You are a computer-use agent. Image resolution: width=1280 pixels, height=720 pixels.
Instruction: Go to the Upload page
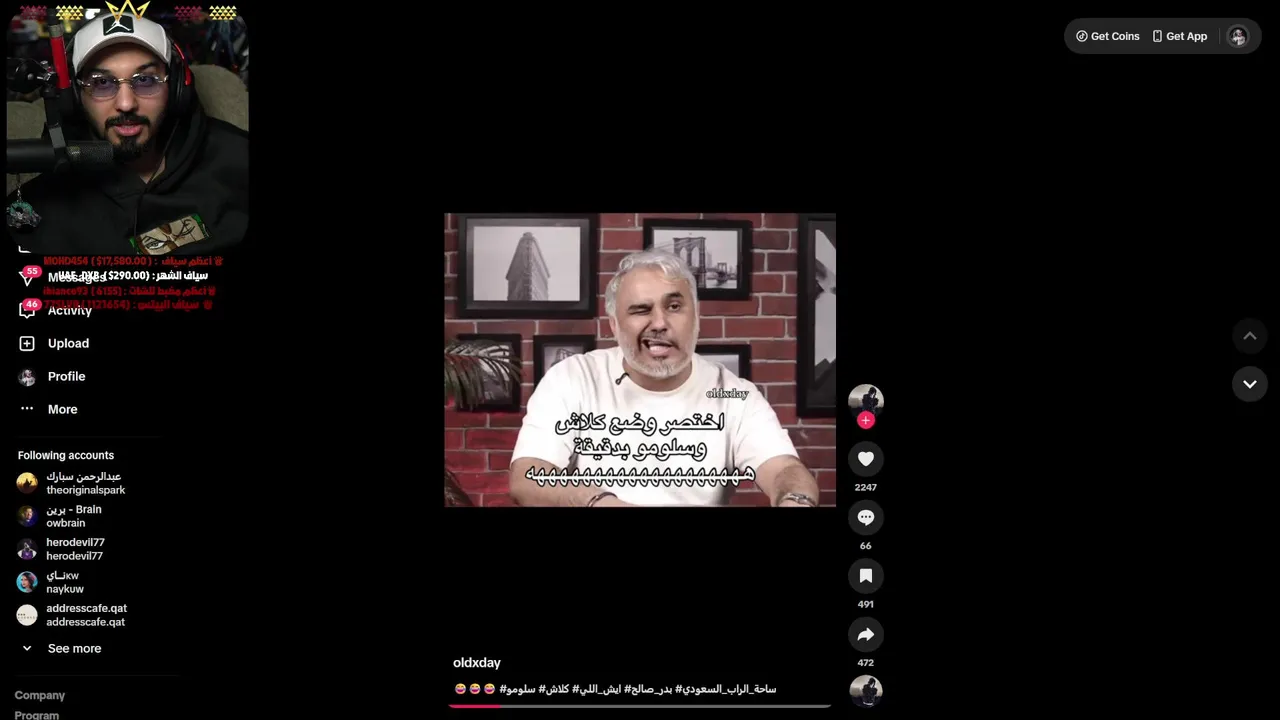pos(68,343)
